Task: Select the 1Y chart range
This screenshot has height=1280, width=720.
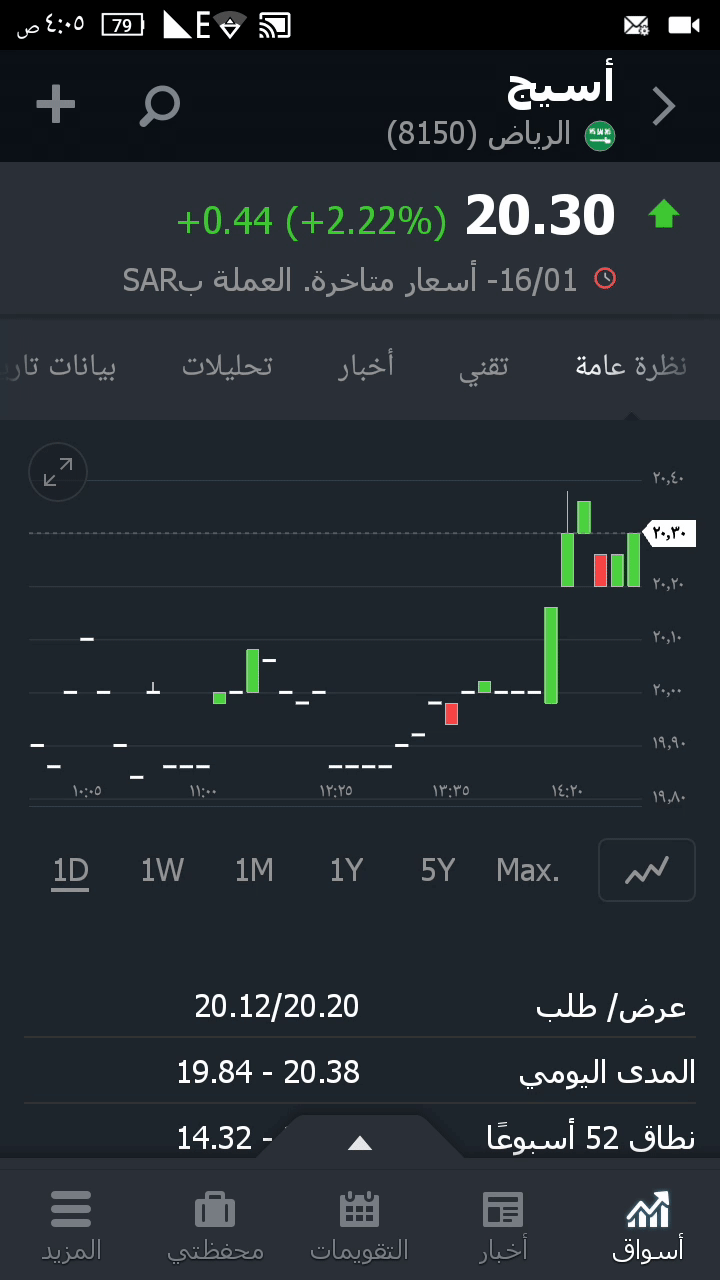Action: click(x=346, y=871)
